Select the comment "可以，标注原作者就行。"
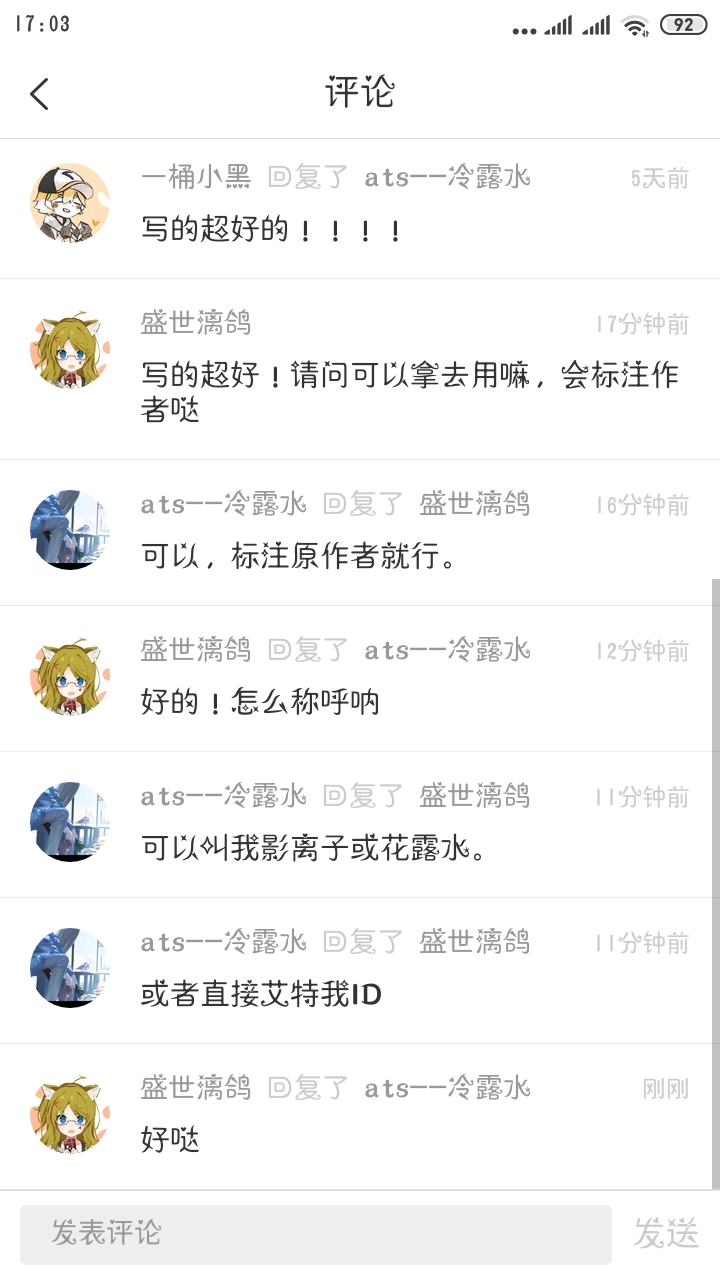Image resolution: width=720 pixels, height=1280 pixels. (x=300, y=557)
